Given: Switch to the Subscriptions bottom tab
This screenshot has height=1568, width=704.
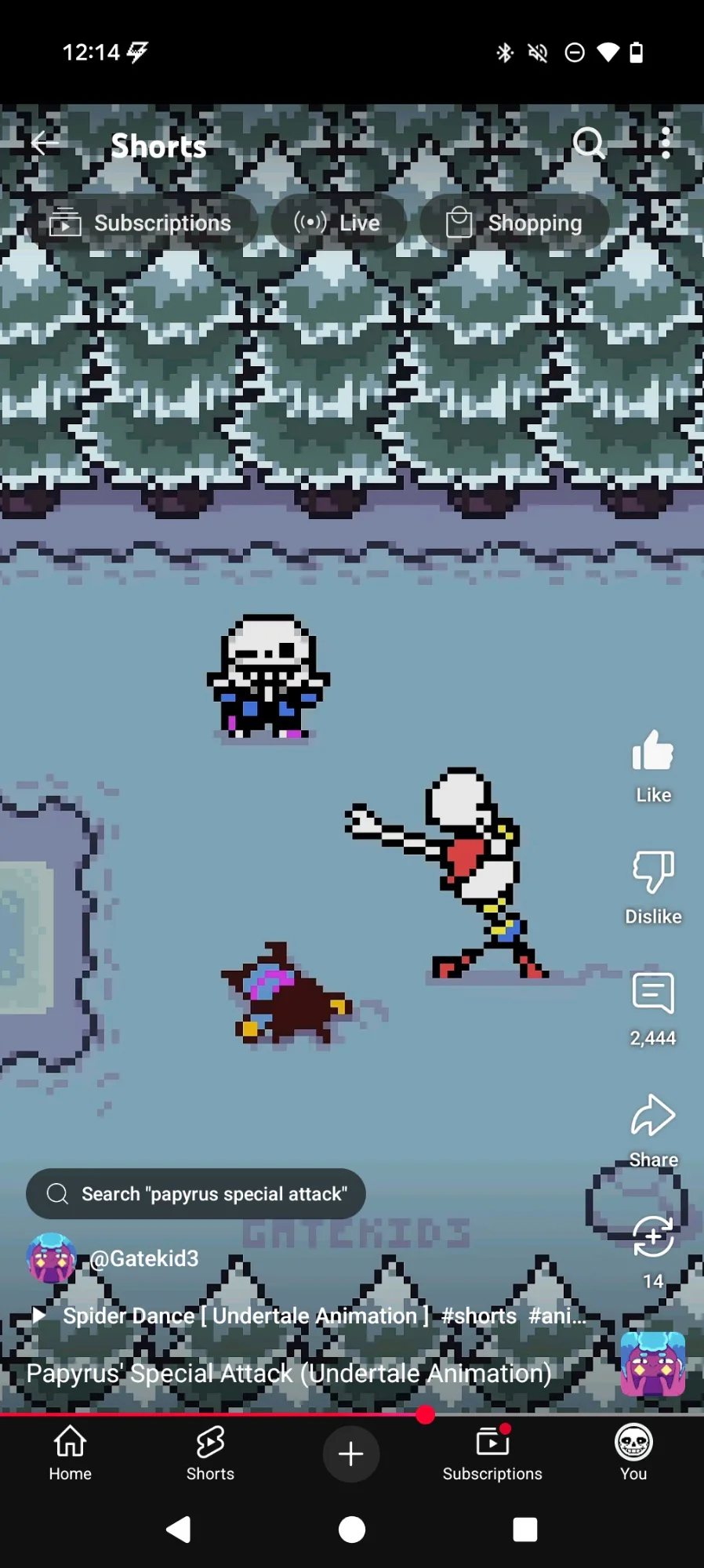Looking at the screenshot, I should tap(492, 1454).
